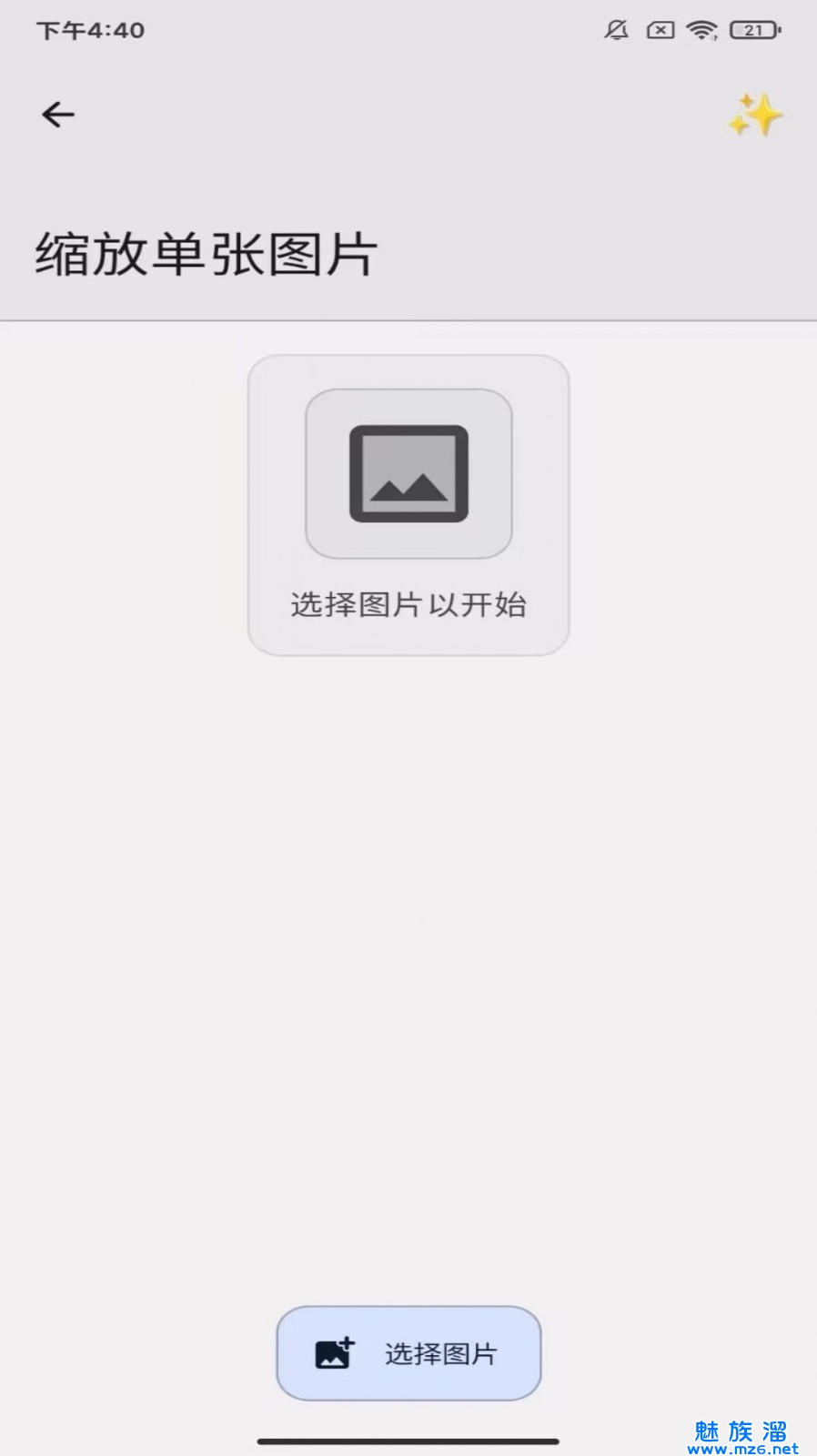The height and width of the screenshot is (1456, 817).
Task: Go back using the arrow icon
Action: pyautogui.click(x=58, y=115)
